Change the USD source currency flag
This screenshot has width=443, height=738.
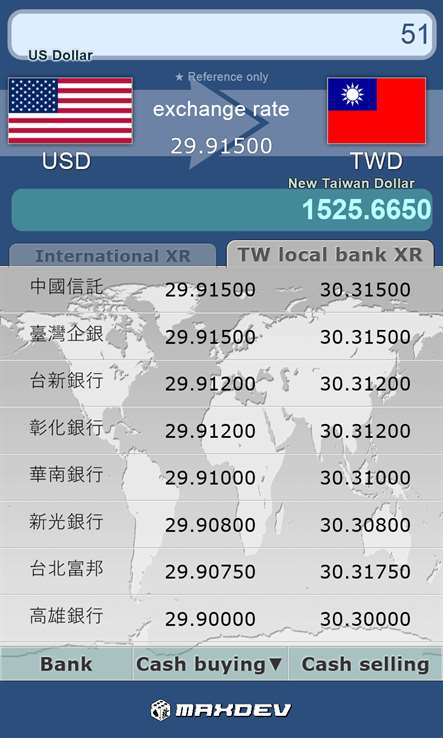click(70, 111)
